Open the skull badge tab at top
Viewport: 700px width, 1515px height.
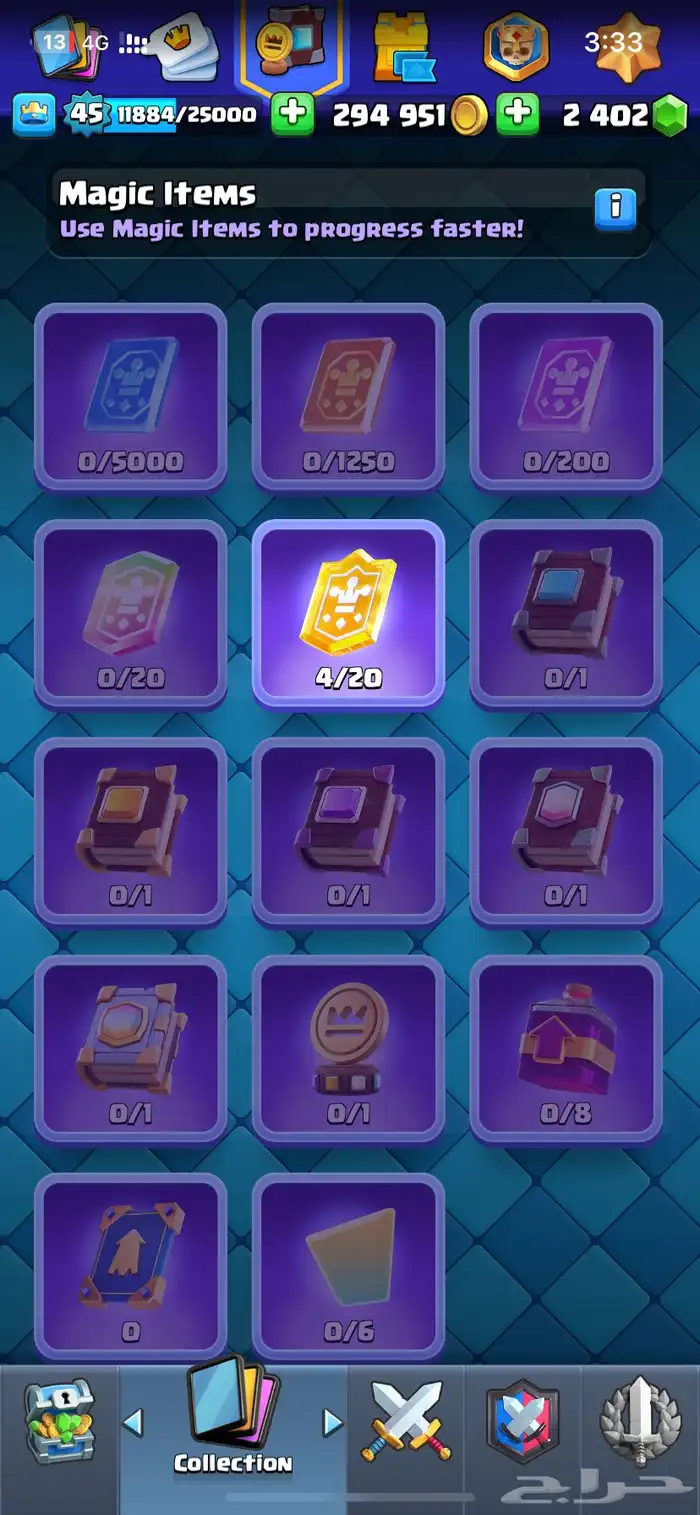point(515,48)
